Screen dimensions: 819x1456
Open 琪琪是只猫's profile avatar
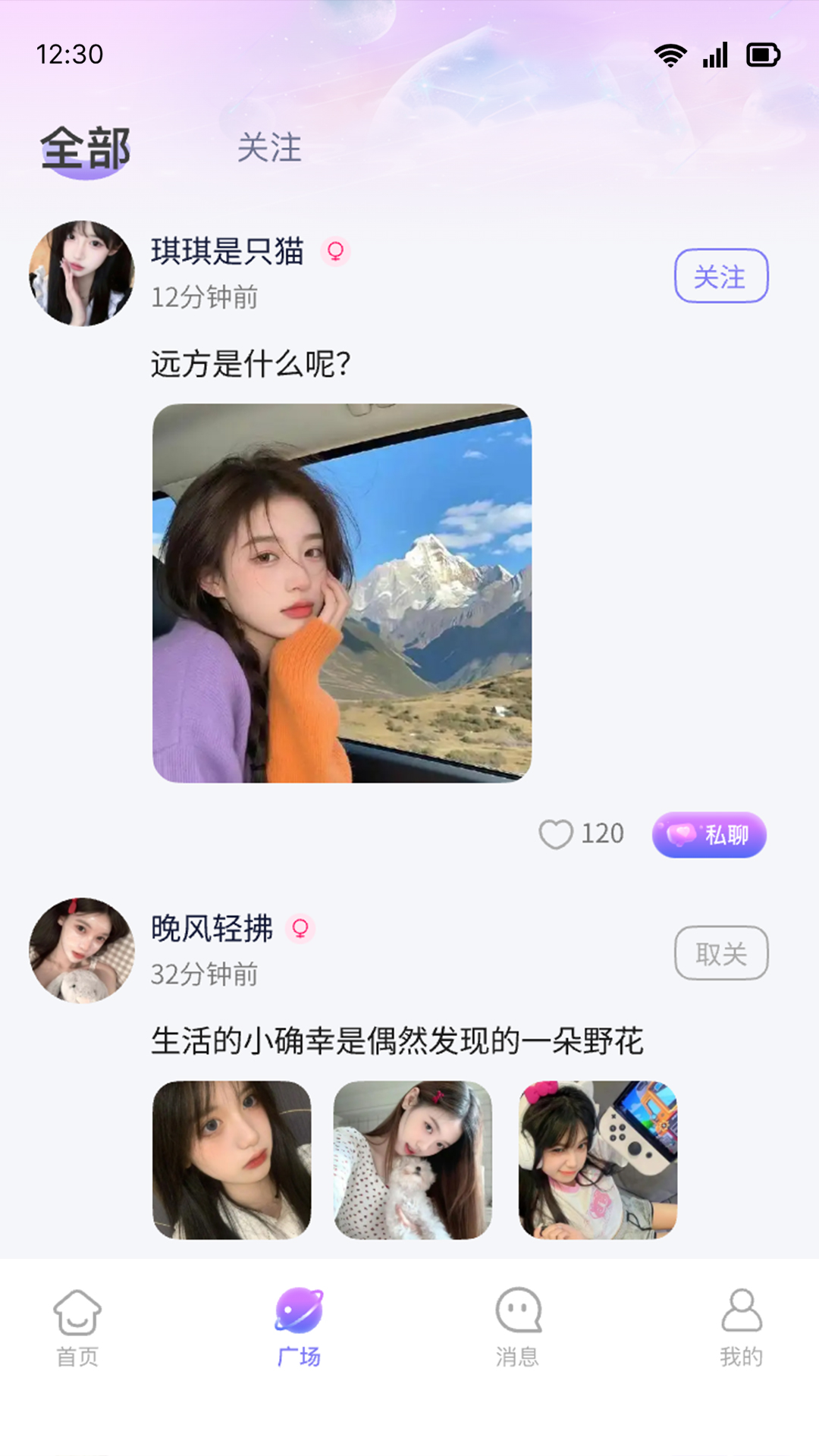[82, 274]
